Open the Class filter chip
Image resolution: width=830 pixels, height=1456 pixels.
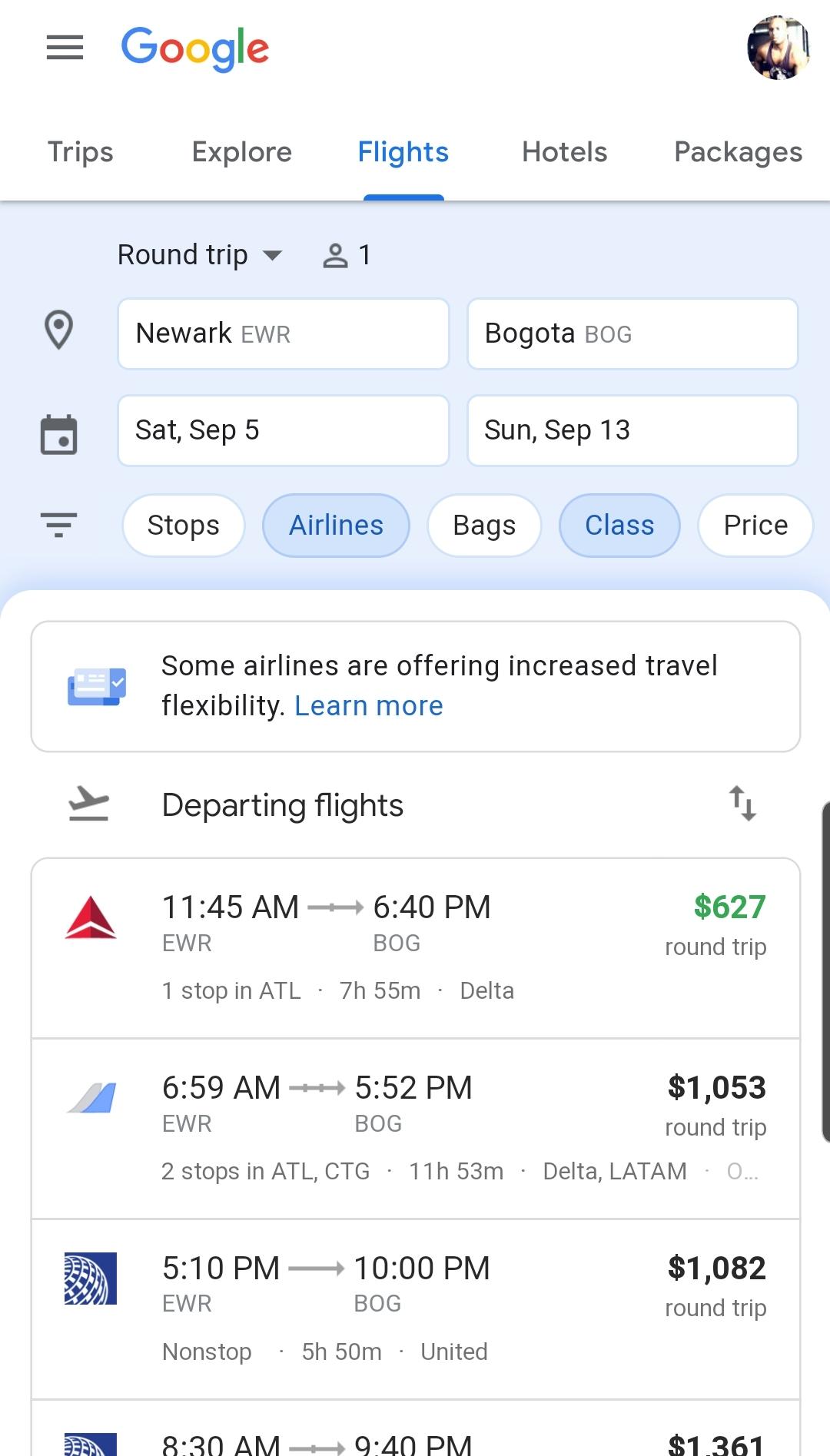point(619,526)
